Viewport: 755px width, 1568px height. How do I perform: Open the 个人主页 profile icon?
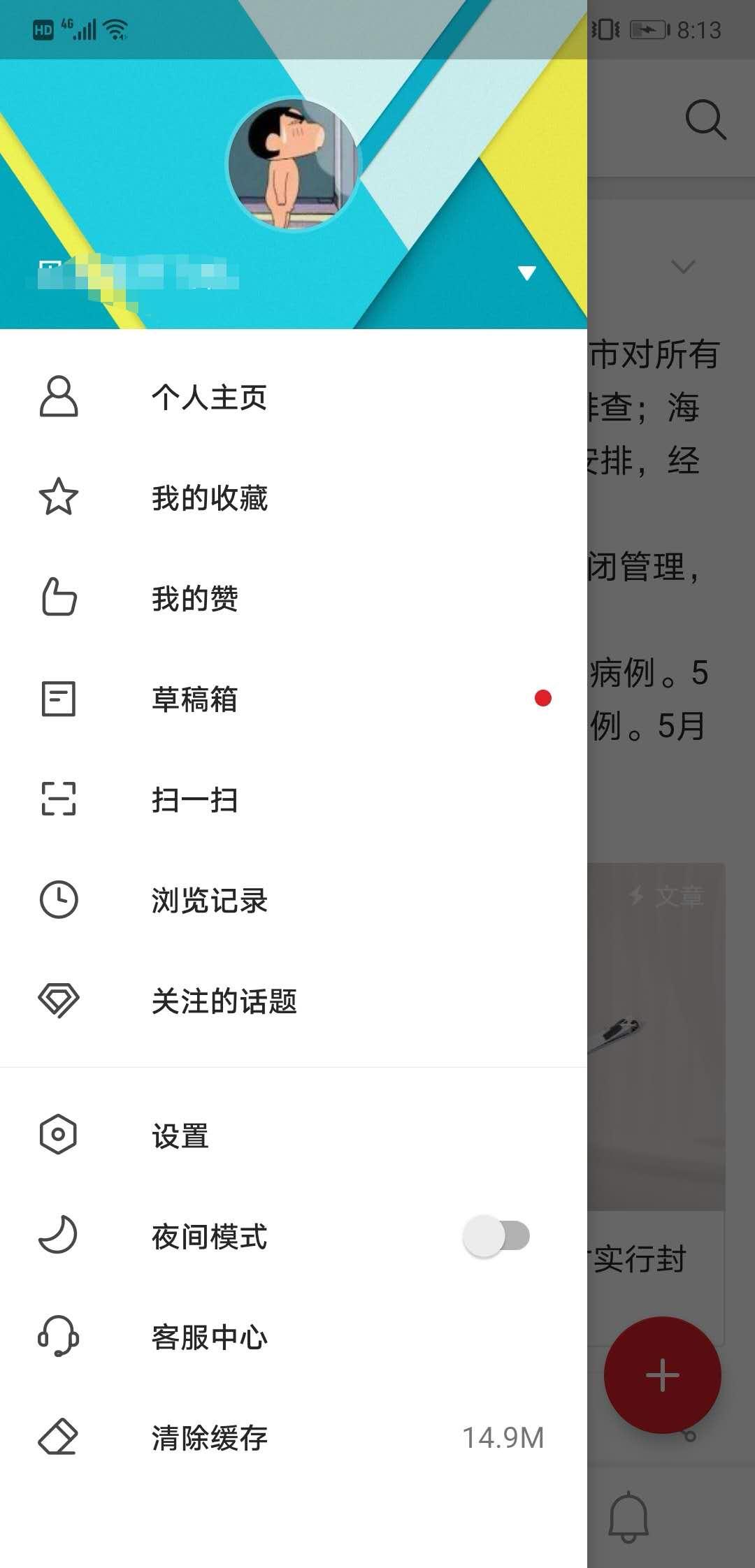[x=59, y=398]
